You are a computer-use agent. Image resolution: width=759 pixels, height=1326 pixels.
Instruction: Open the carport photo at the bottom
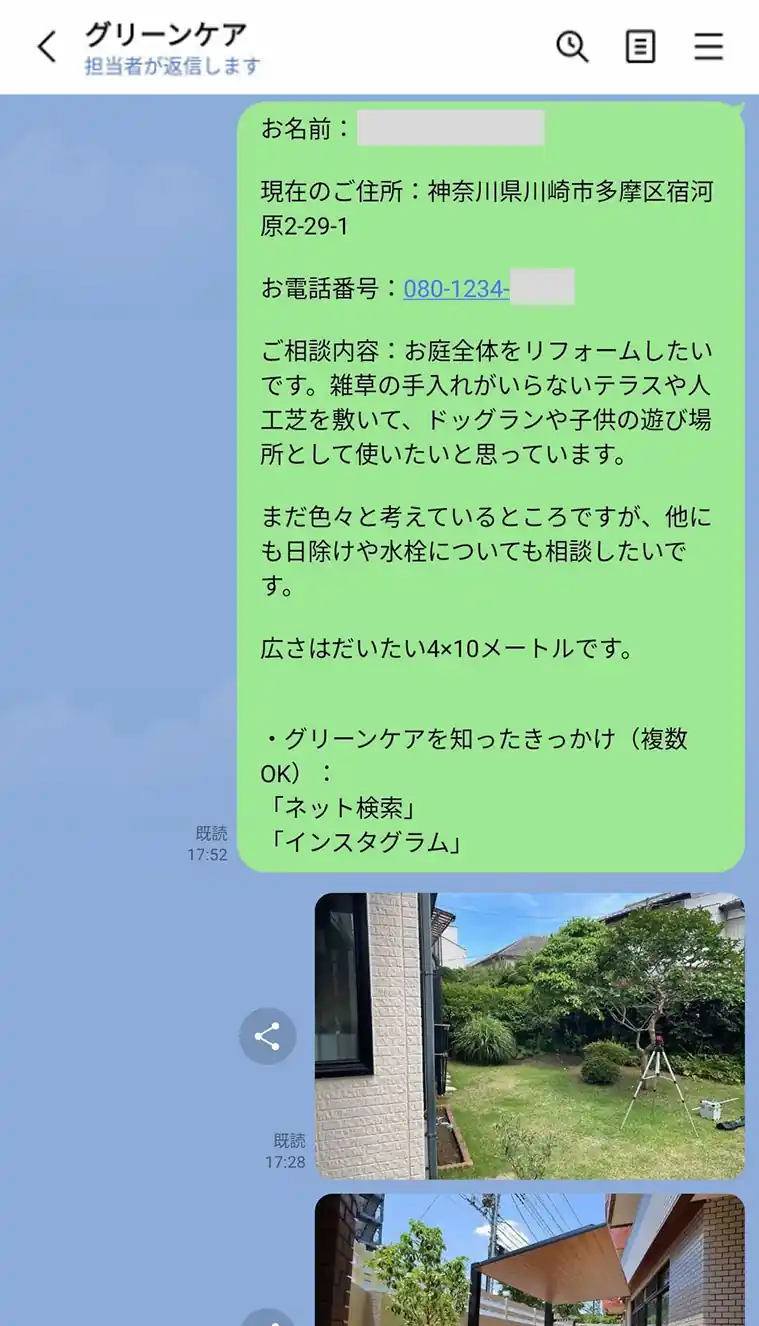click(529, 1260)
